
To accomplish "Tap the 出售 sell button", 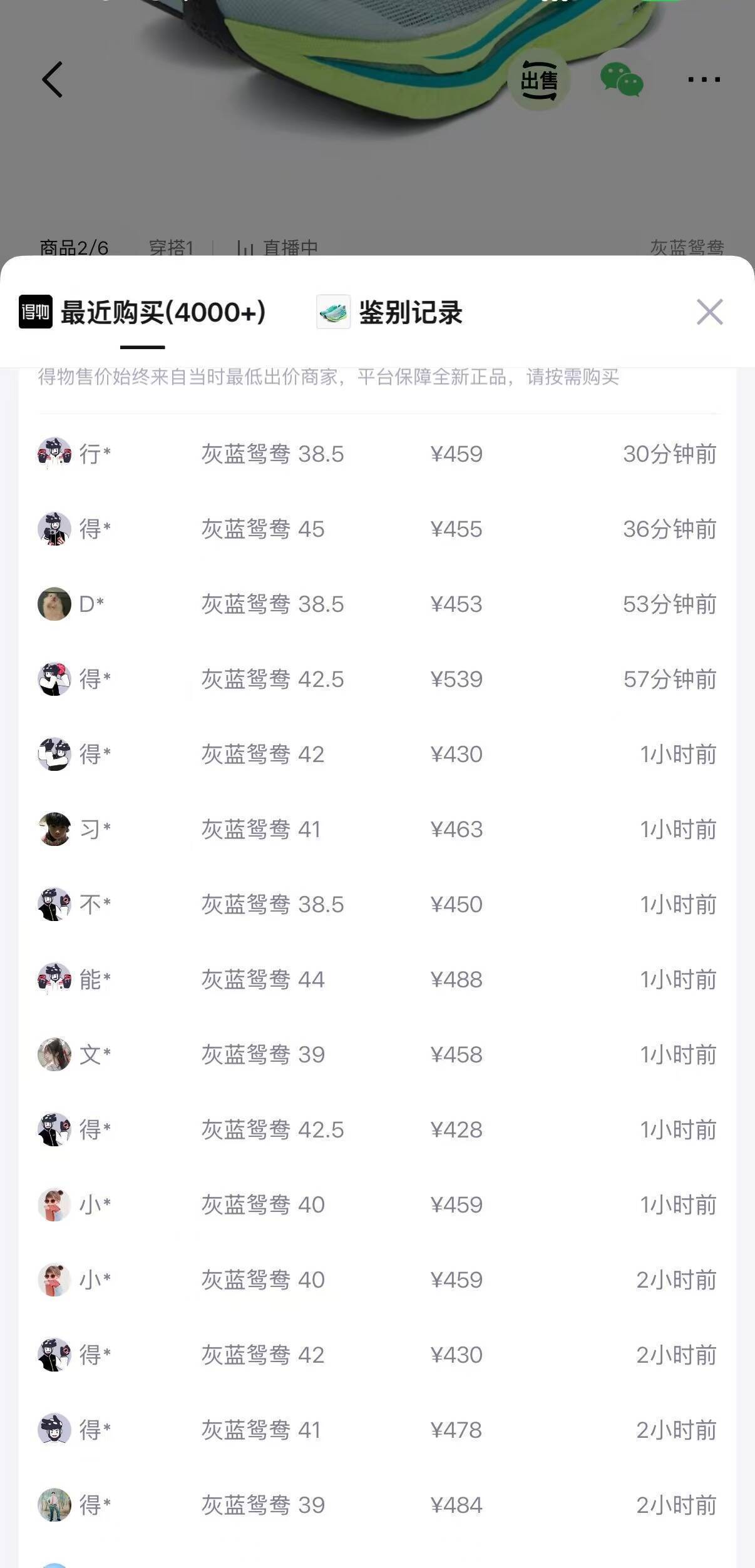I will (x=538, y=80).
